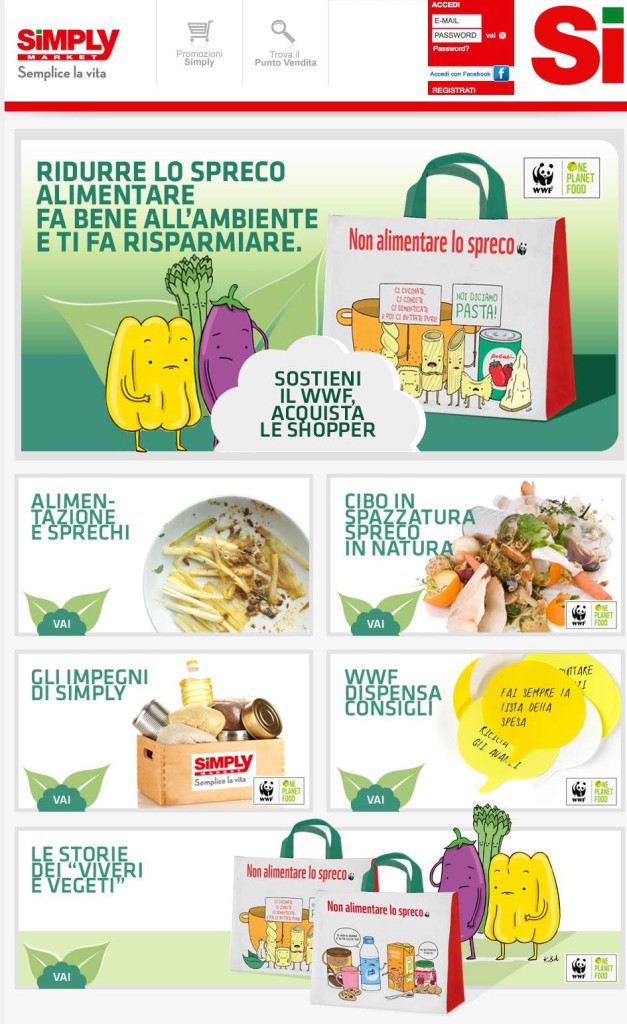The height and width of the screenshot is (1024, 627).
Task: Open the forgotten Password? link
Action: 451,48
